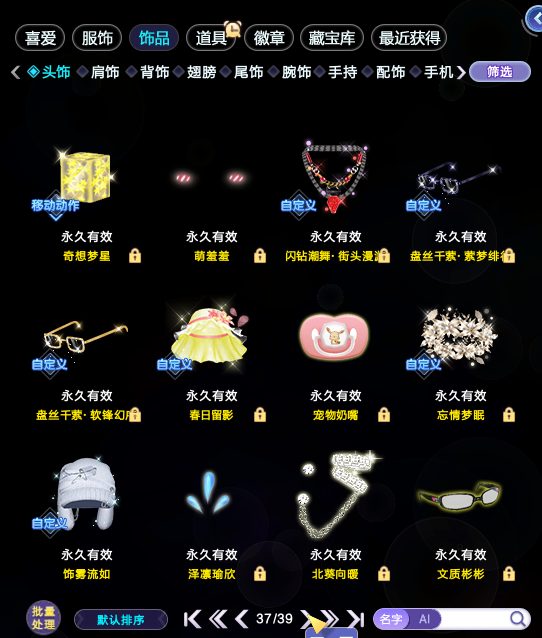Show 最近获得 items
542x638 pixels.
(x=409, y=38)
